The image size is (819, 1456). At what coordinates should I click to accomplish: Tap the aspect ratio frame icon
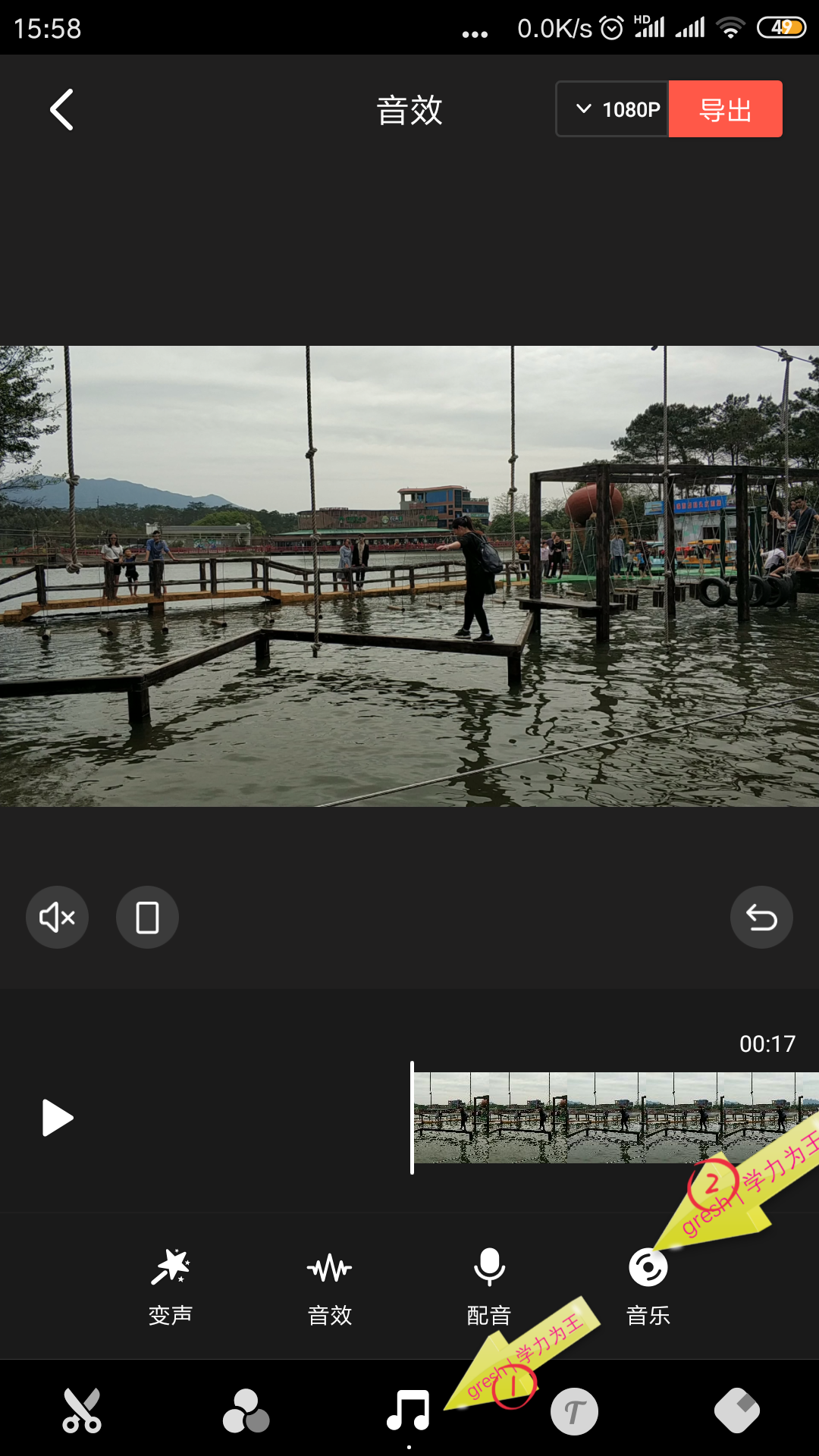[x=147, y=918]
